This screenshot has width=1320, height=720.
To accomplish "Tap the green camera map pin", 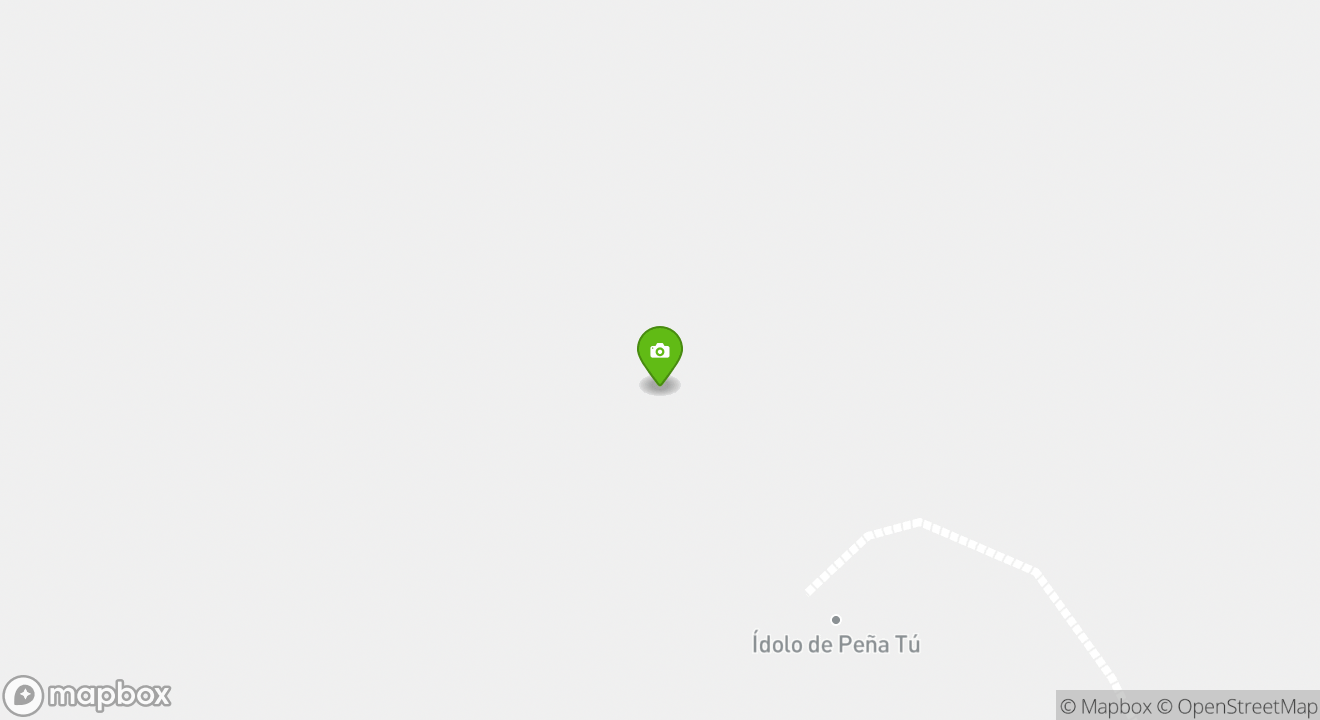I will (660, 353).
